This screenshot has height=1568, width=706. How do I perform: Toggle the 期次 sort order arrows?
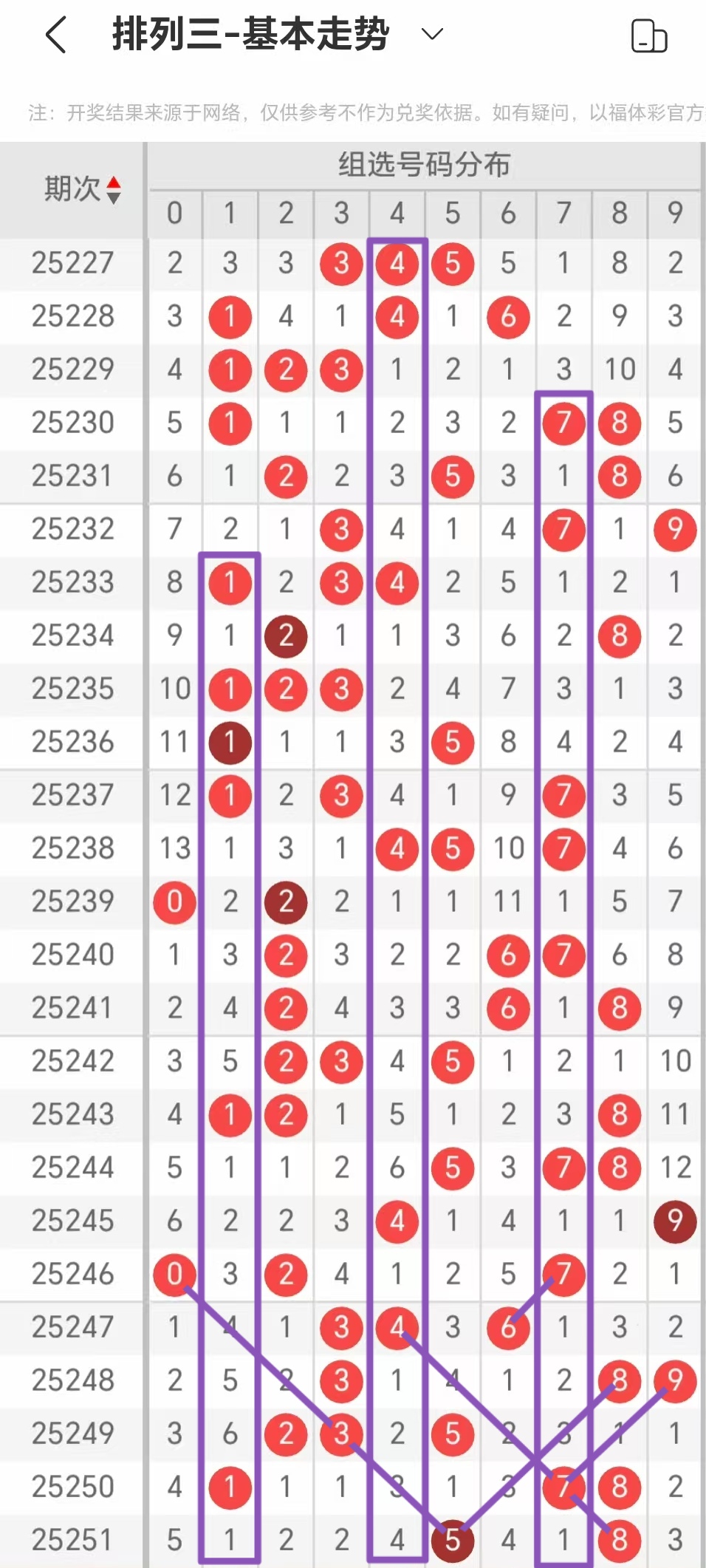coord(113,190)
